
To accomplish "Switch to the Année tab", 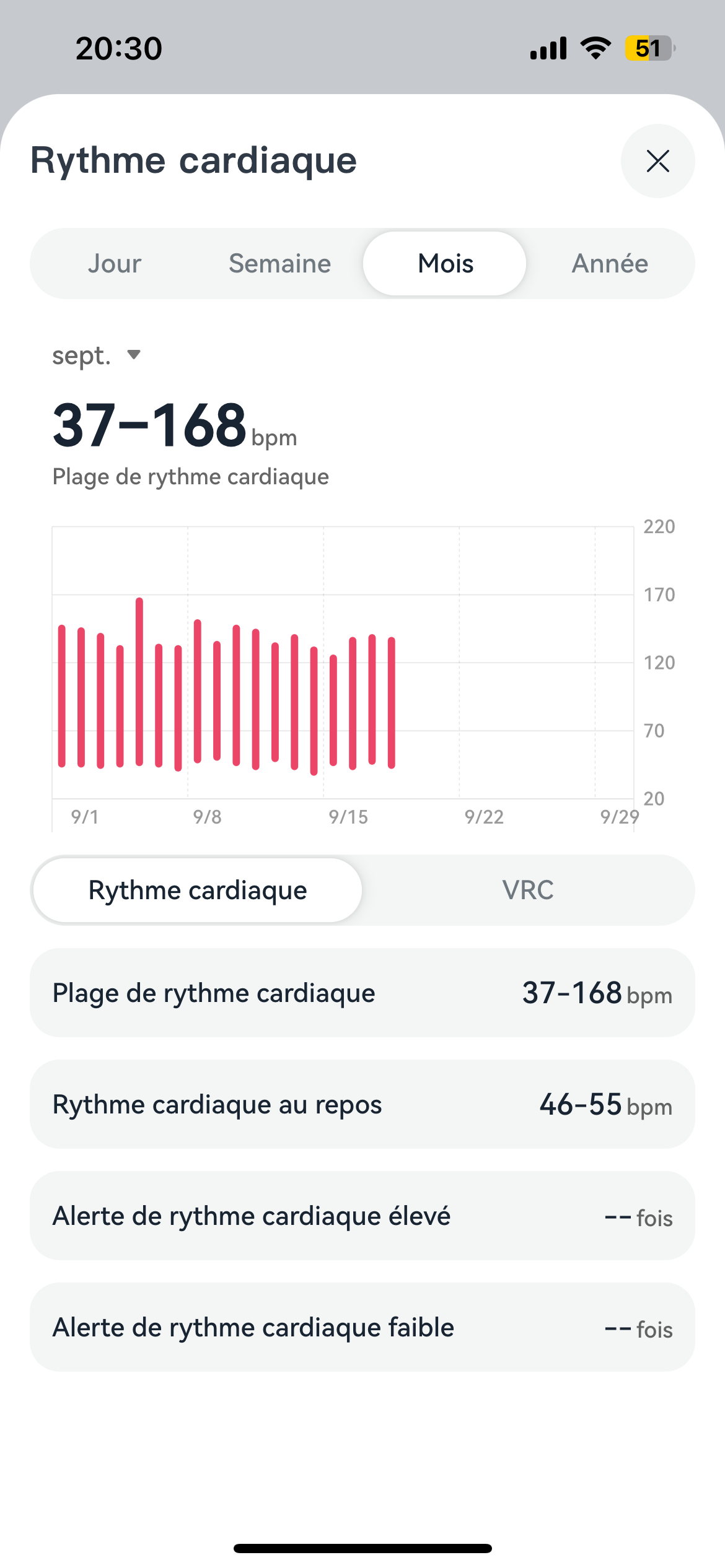I will (x=610, y=264).
